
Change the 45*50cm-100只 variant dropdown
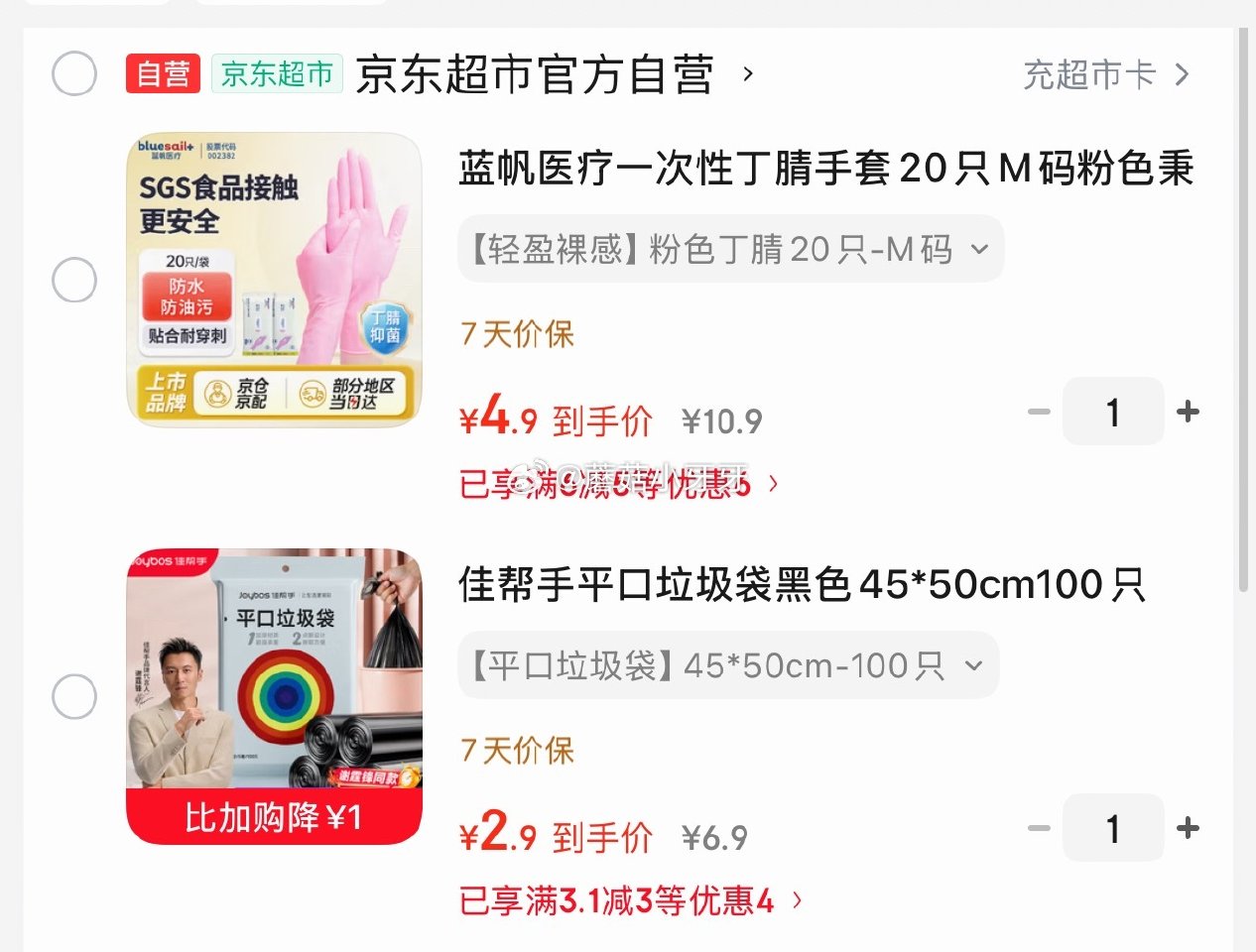point(727,665)
